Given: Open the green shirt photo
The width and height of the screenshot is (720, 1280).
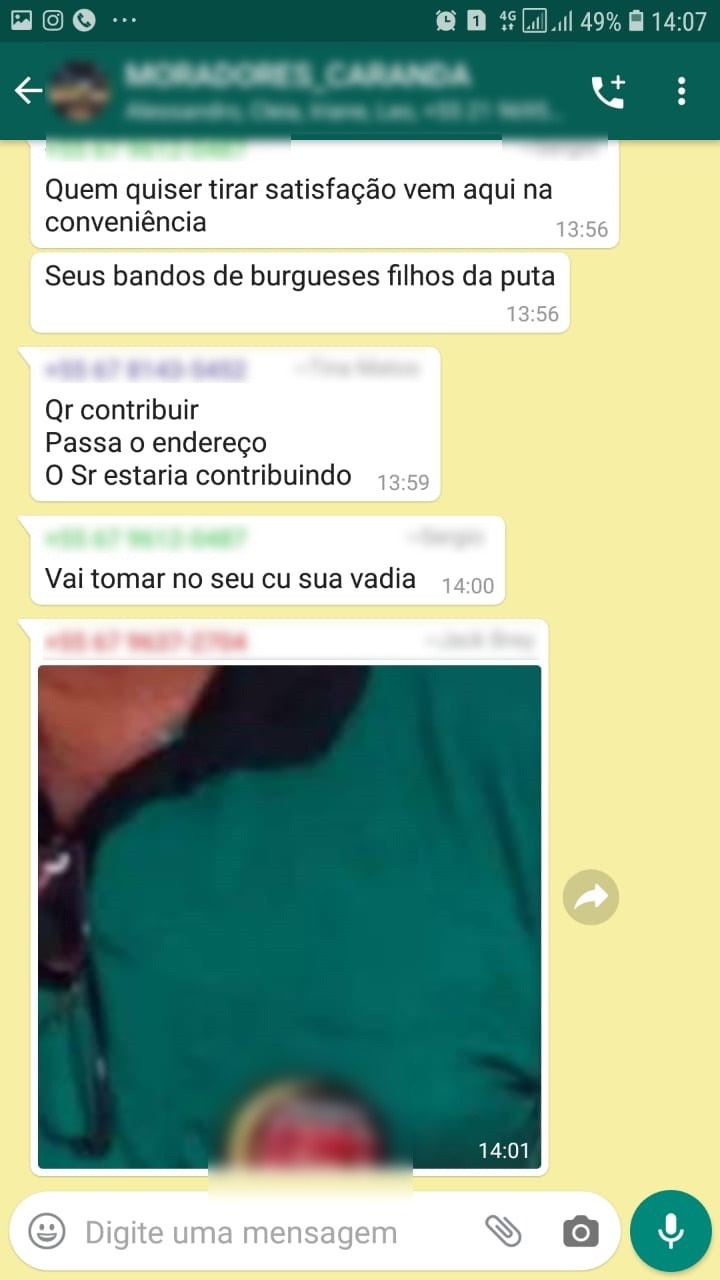Looking at the screenshot, I should pos(289,916).
